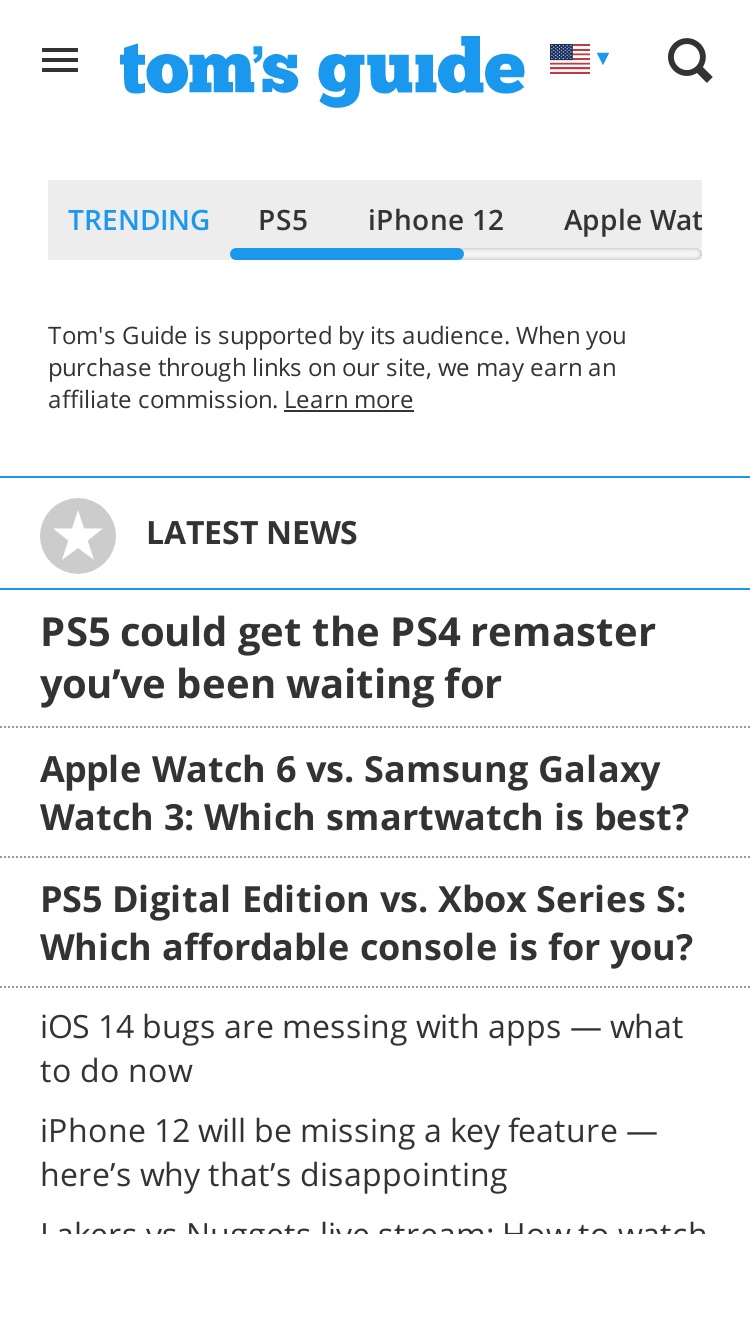Open the site search magnifier
The height and width of the screenshot is (1334, 750).
(690, 61)
